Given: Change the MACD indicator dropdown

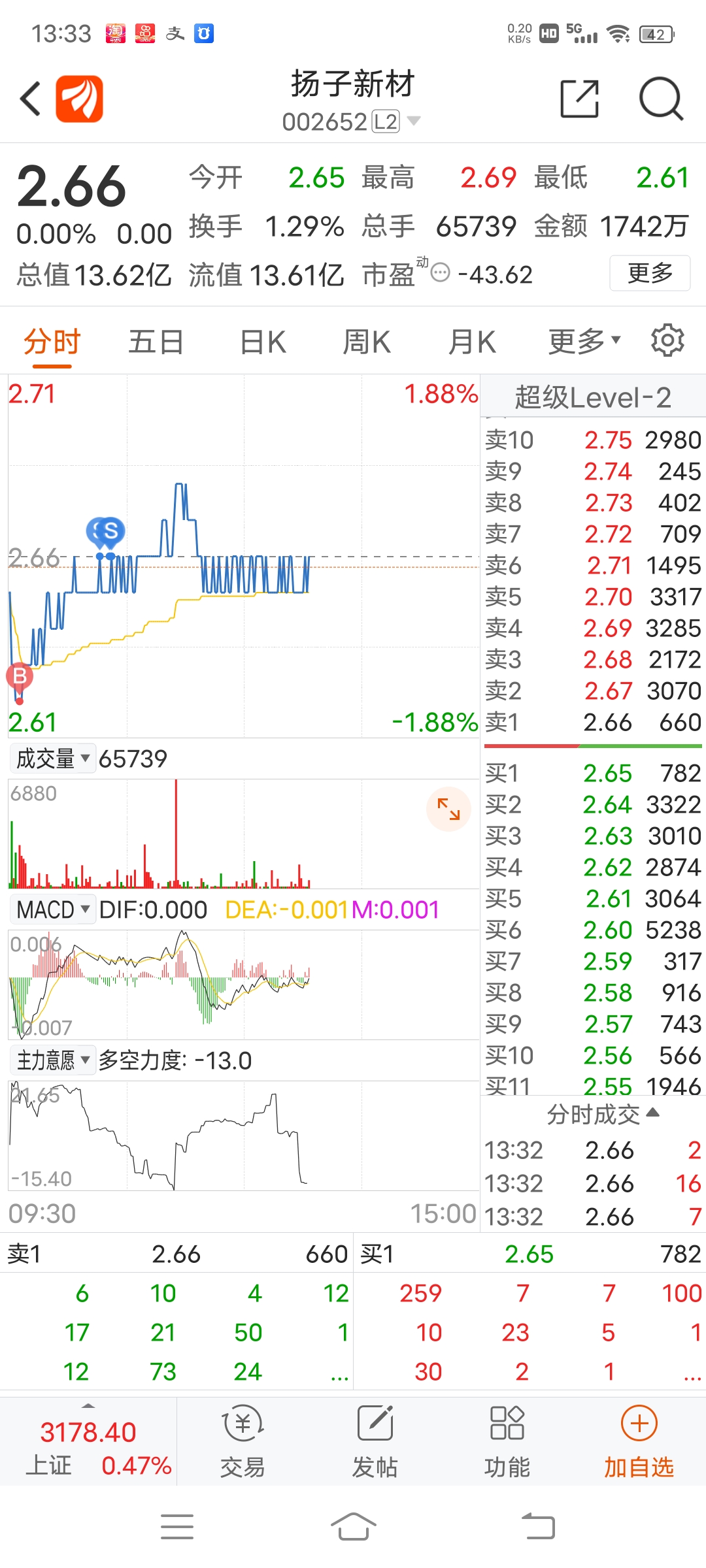Looking at the screenshot, I should (x=53, y=909).
